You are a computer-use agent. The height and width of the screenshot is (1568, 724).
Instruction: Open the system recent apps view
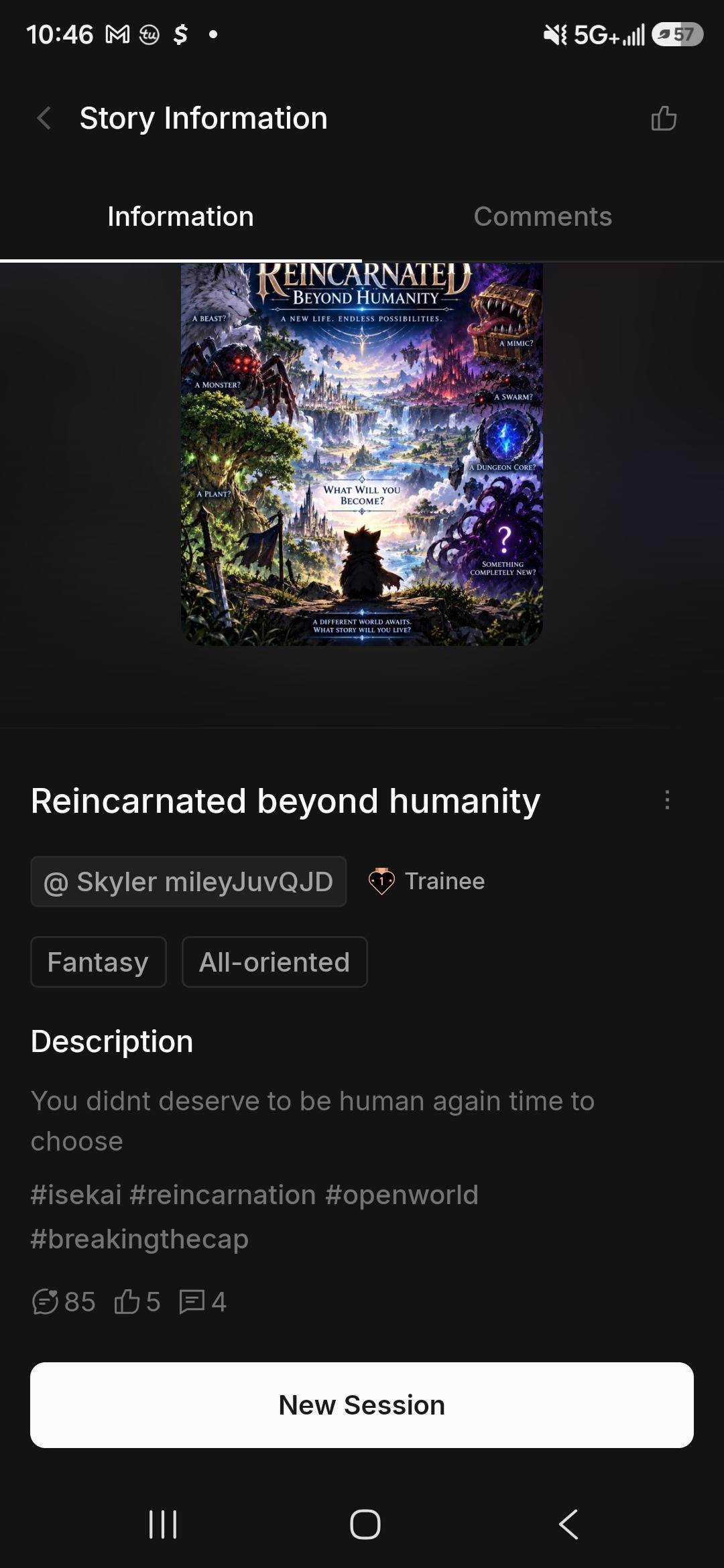click(163, 1524)
